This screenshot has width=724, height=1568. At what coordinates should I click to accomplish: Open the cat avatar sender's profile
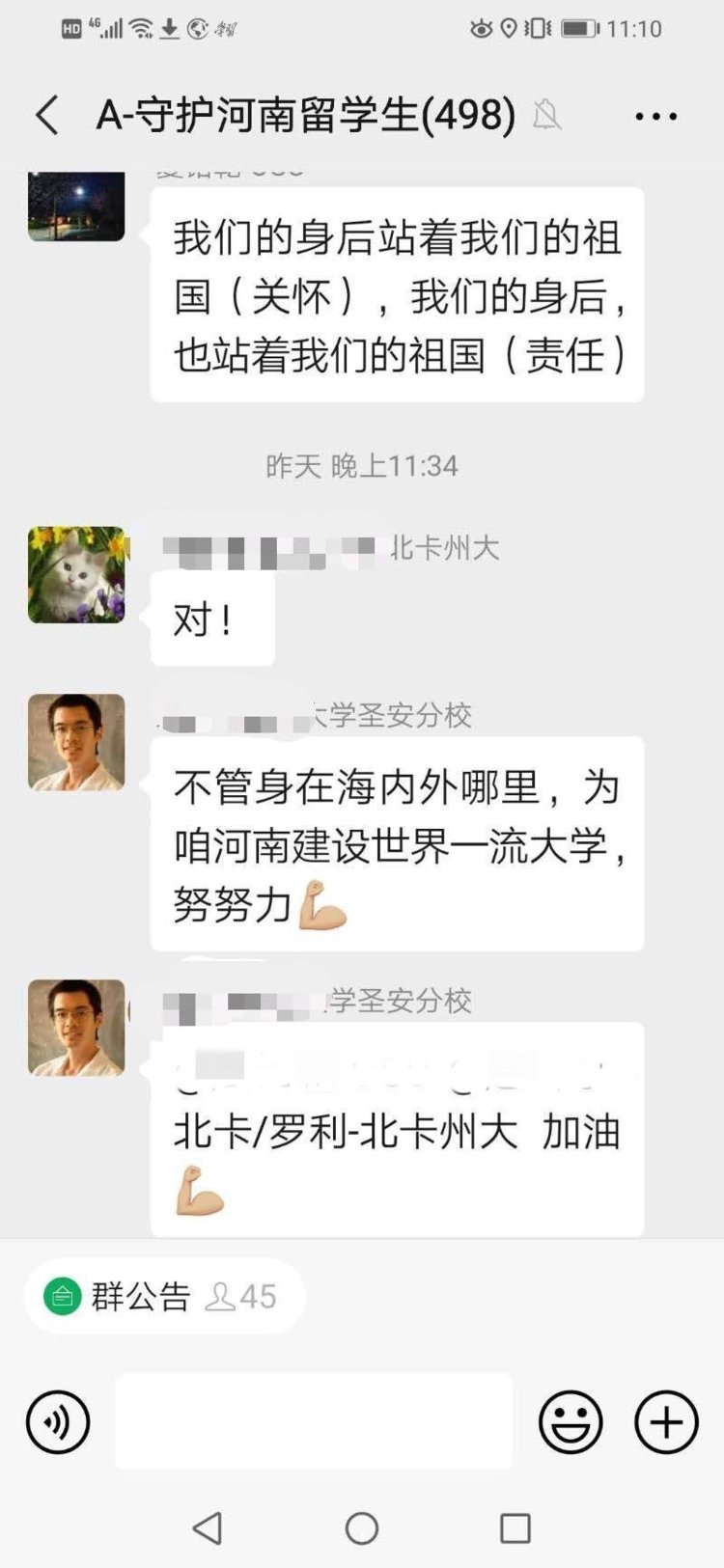(76, 575)
